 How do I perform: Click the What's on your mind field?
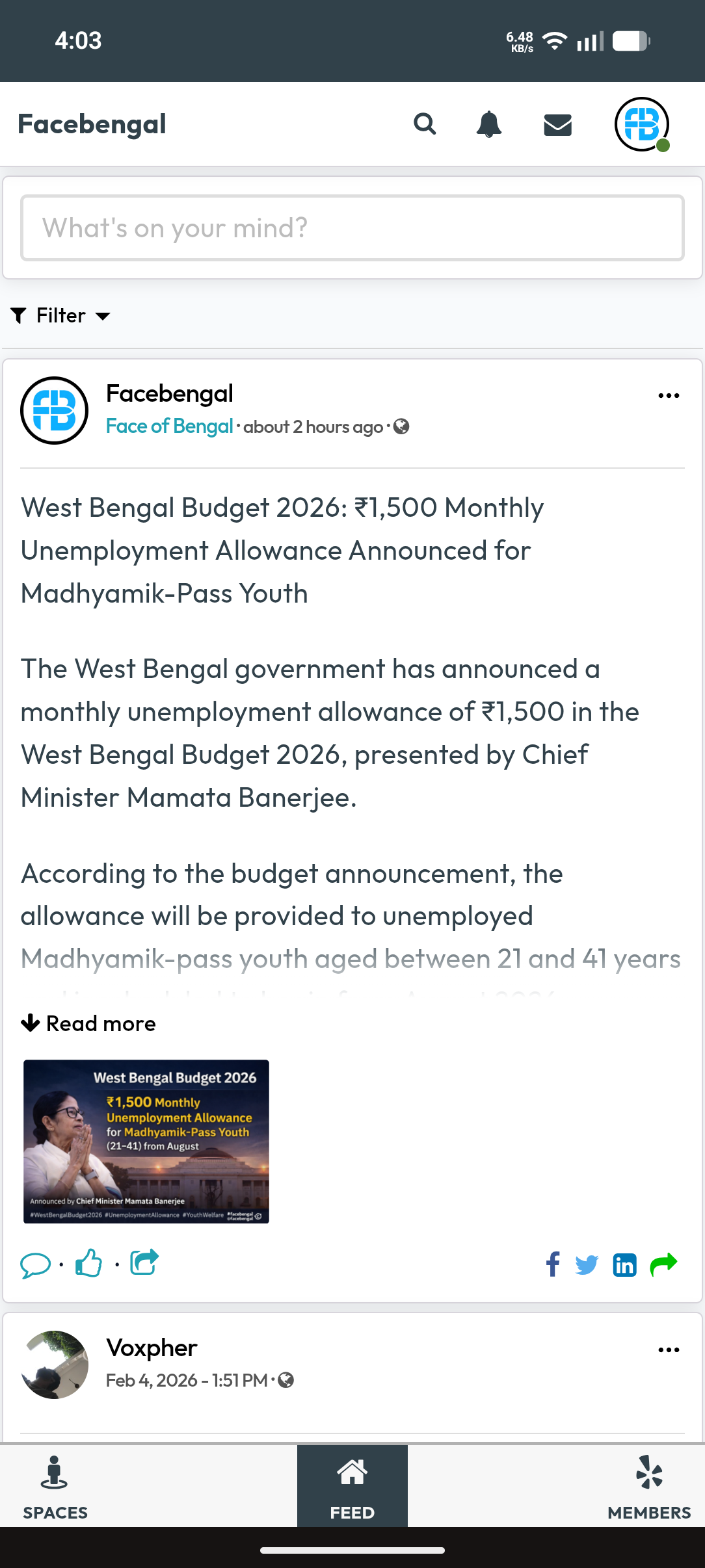pyautogui.click(x=352, y=228)
